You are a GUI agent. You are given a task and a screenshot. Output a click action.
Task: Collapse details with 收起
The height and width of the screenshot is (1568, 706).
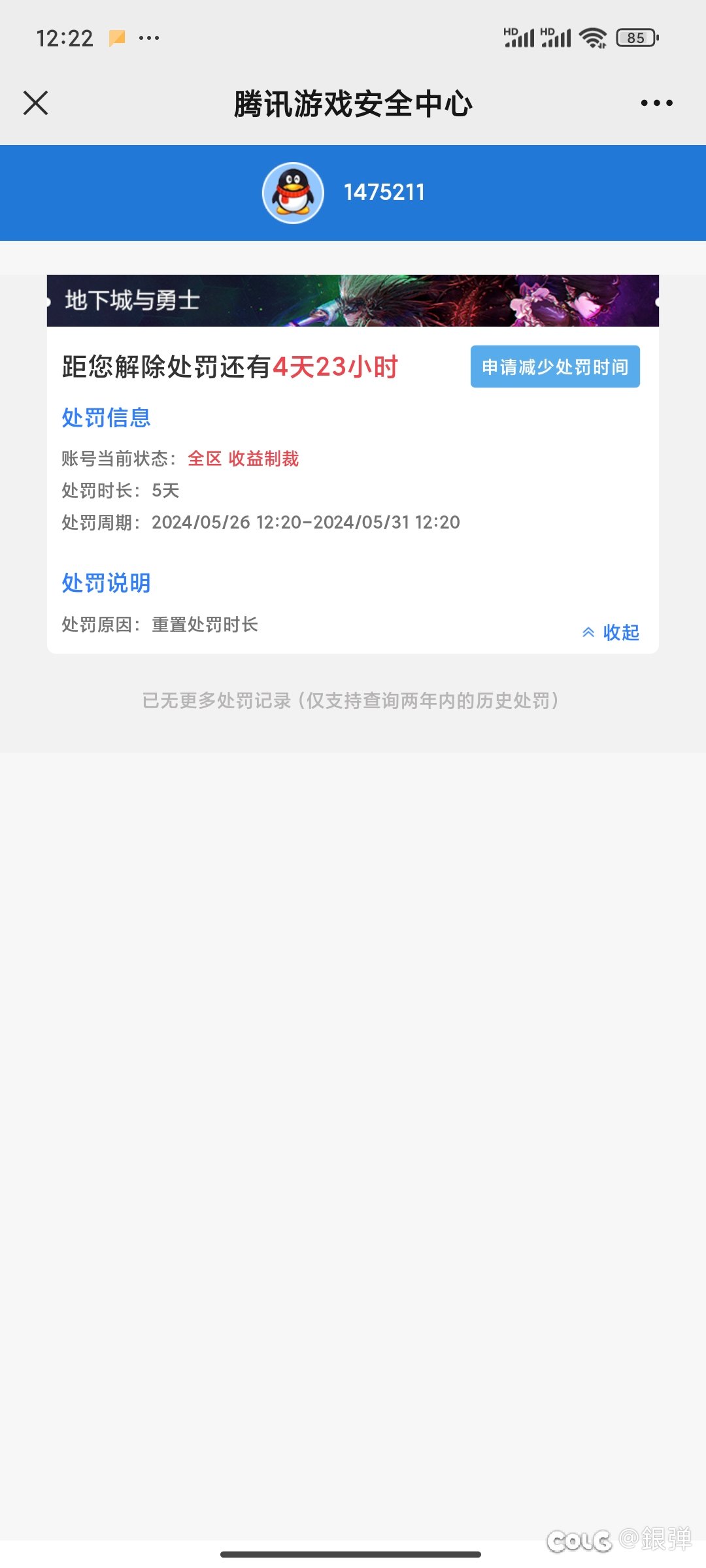(611, 632)
